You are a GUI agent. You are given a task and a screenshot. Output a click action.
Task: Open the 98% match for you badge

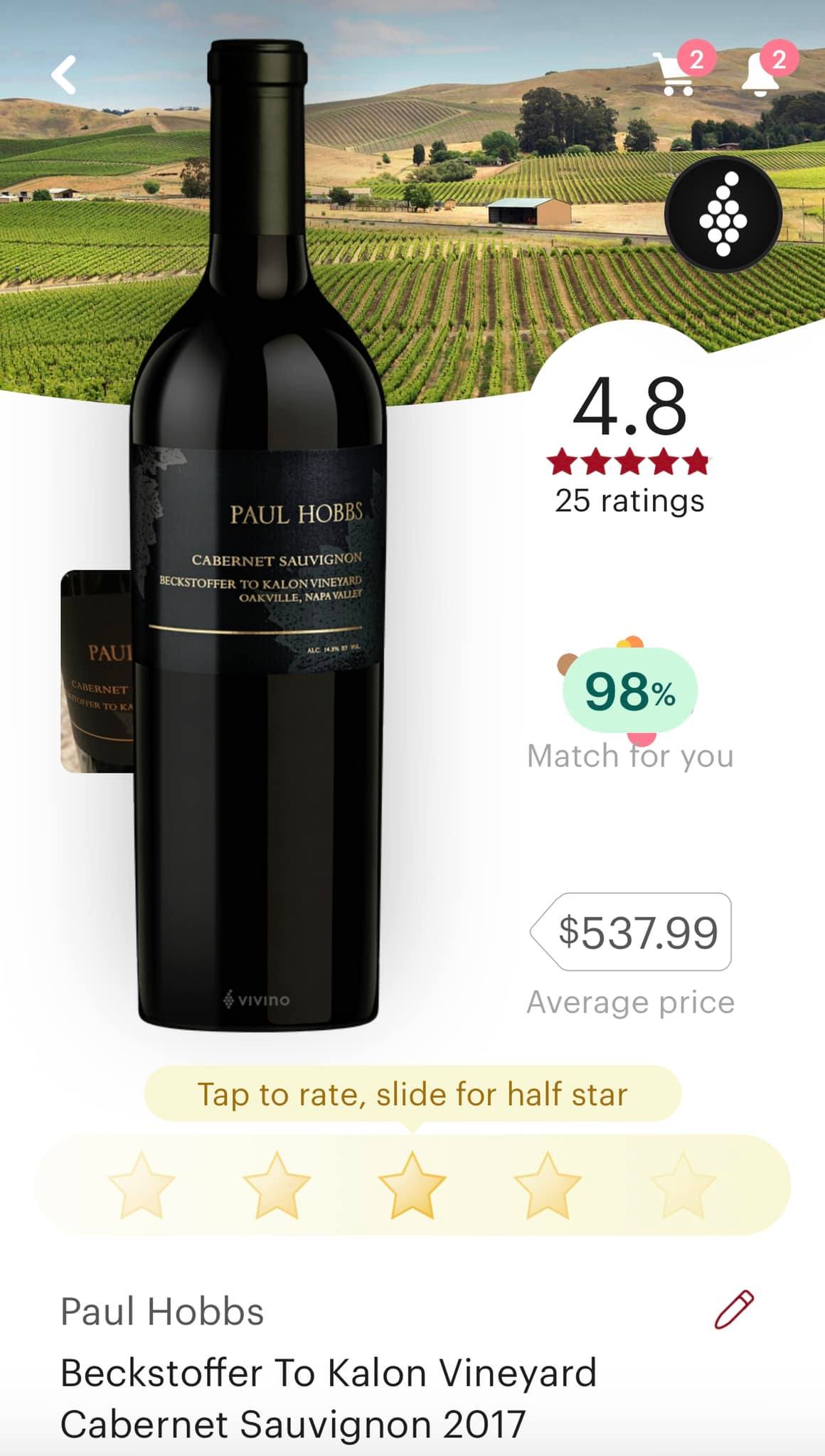pos(629,691)
